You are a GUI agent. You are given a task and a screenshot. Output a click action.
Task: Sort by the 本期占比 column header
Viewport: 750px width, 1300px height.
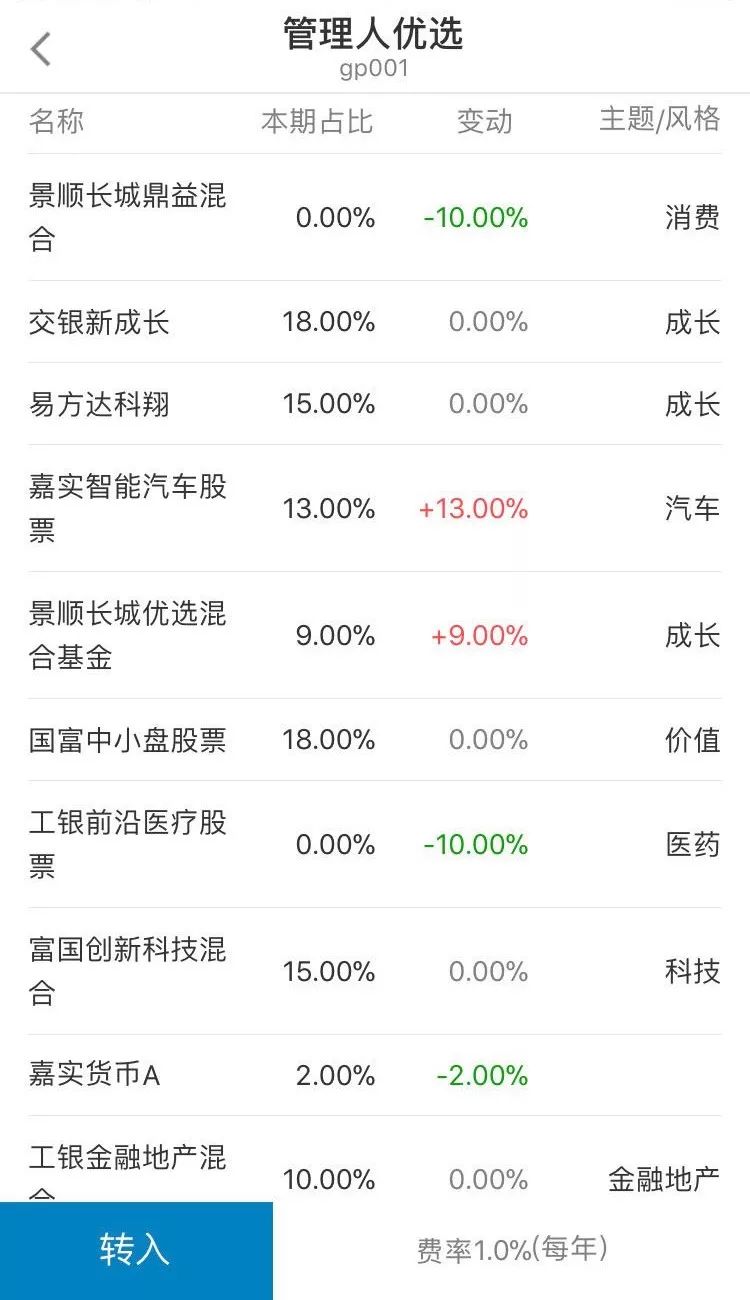pos(315,122)
